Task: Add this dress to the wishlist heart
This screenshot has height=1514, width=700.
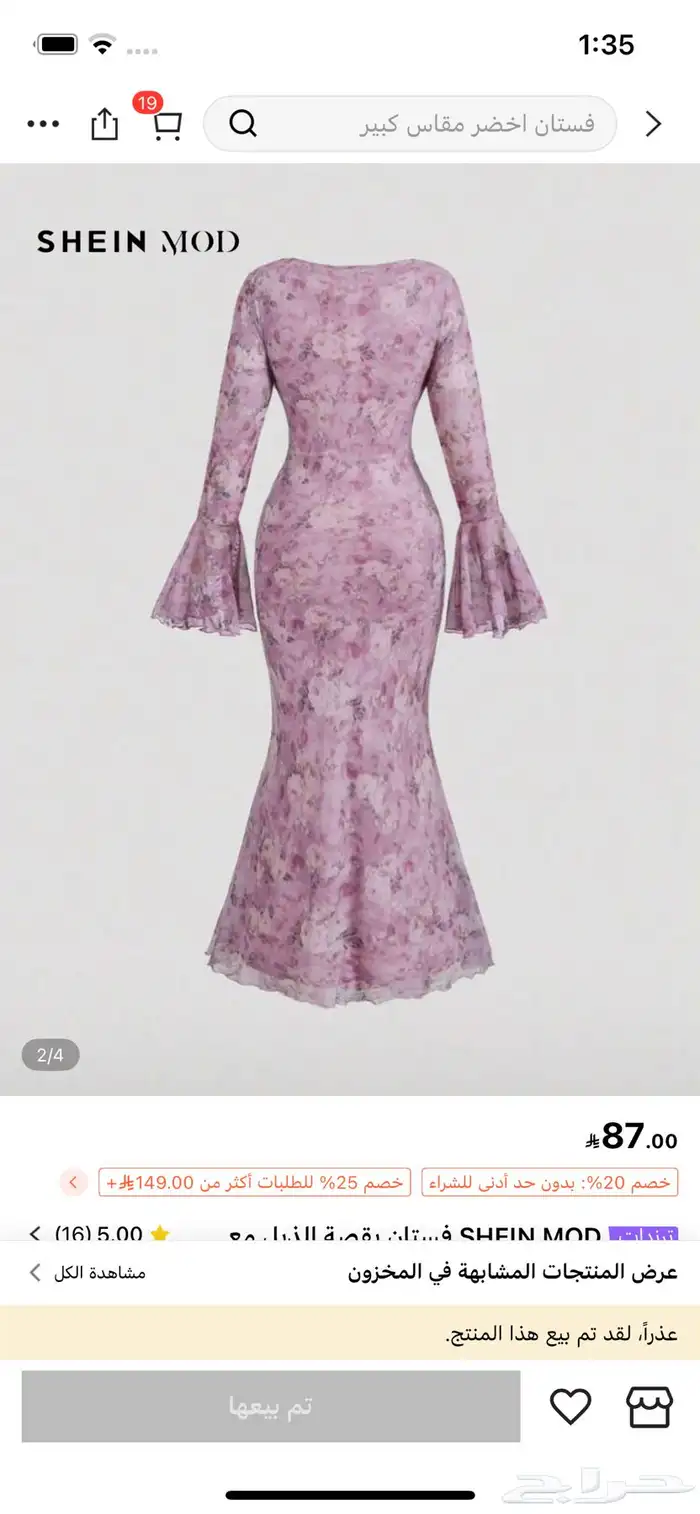Action: click(x=571, y=1407)
